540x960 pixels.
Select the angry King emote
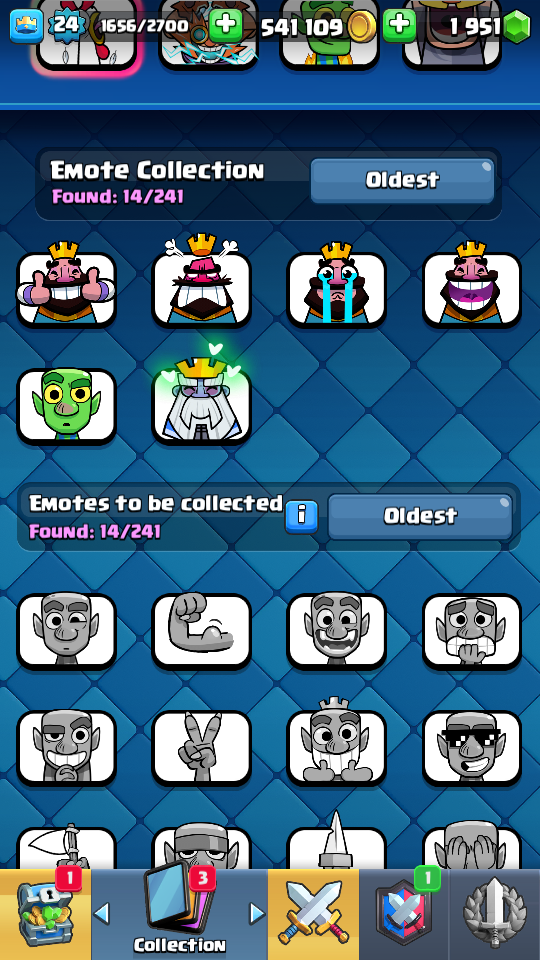(201, 283)
